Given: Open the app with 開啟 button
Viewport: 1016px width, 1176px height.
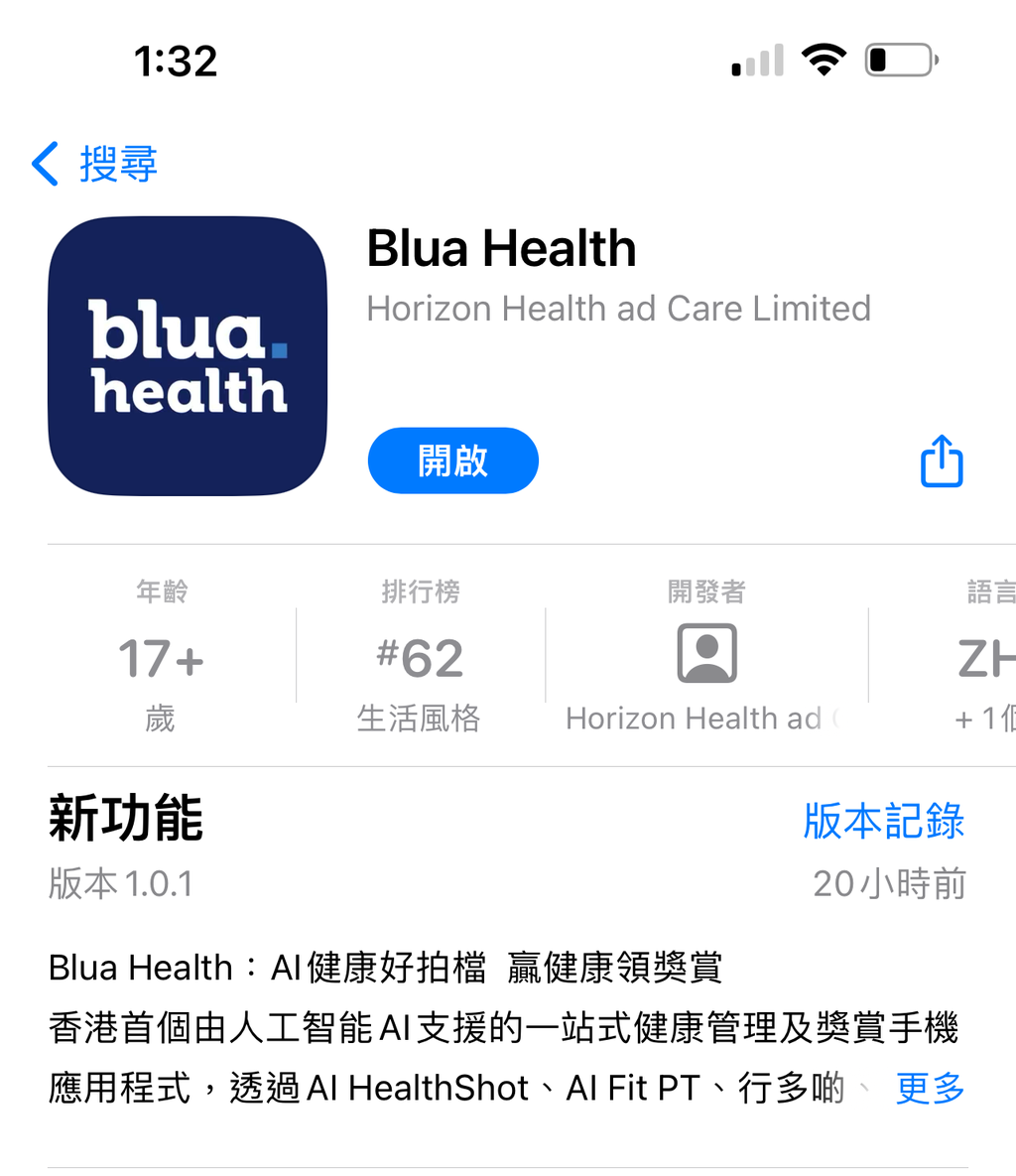Looking at the screenshot, I should [452, 459].
